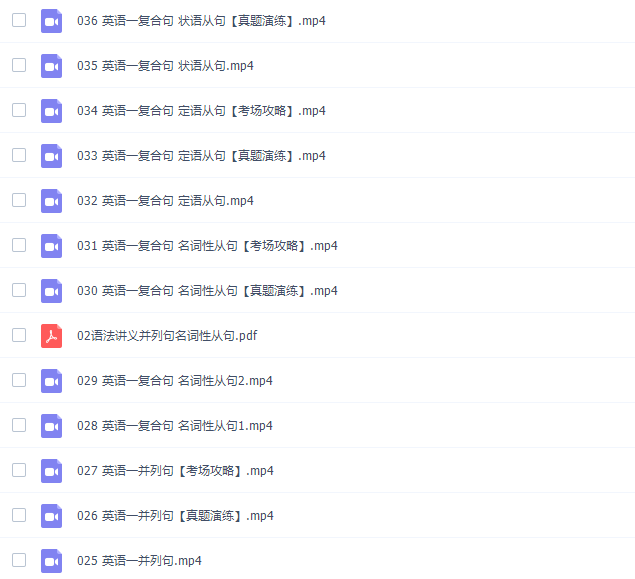Open 034 定语从句【考场攻略】.mp4 video

point(200,111)
